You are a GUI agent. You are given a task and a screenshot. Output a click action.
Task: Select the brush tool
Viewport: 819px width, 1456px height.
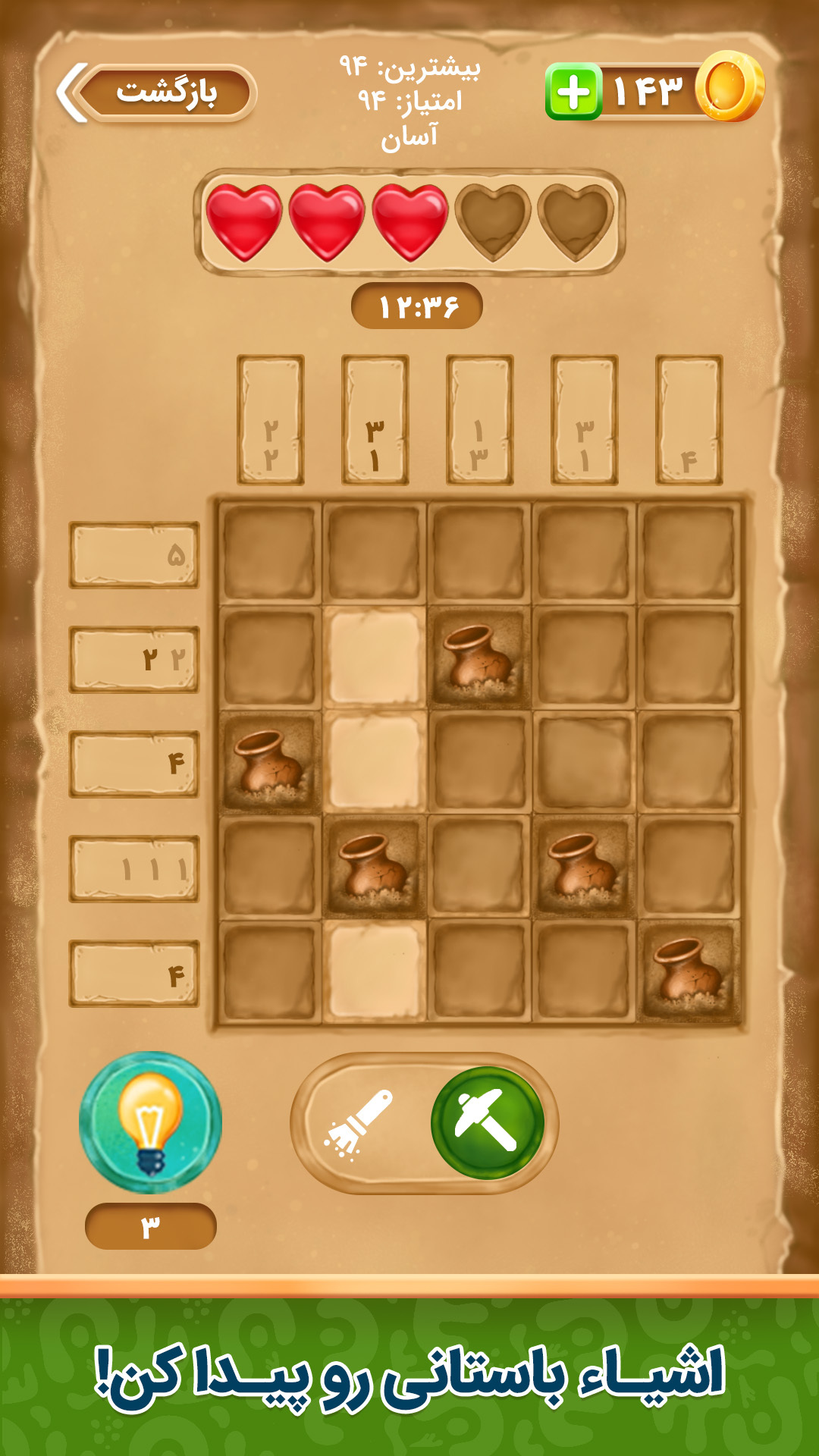[x=359, y=1124]
